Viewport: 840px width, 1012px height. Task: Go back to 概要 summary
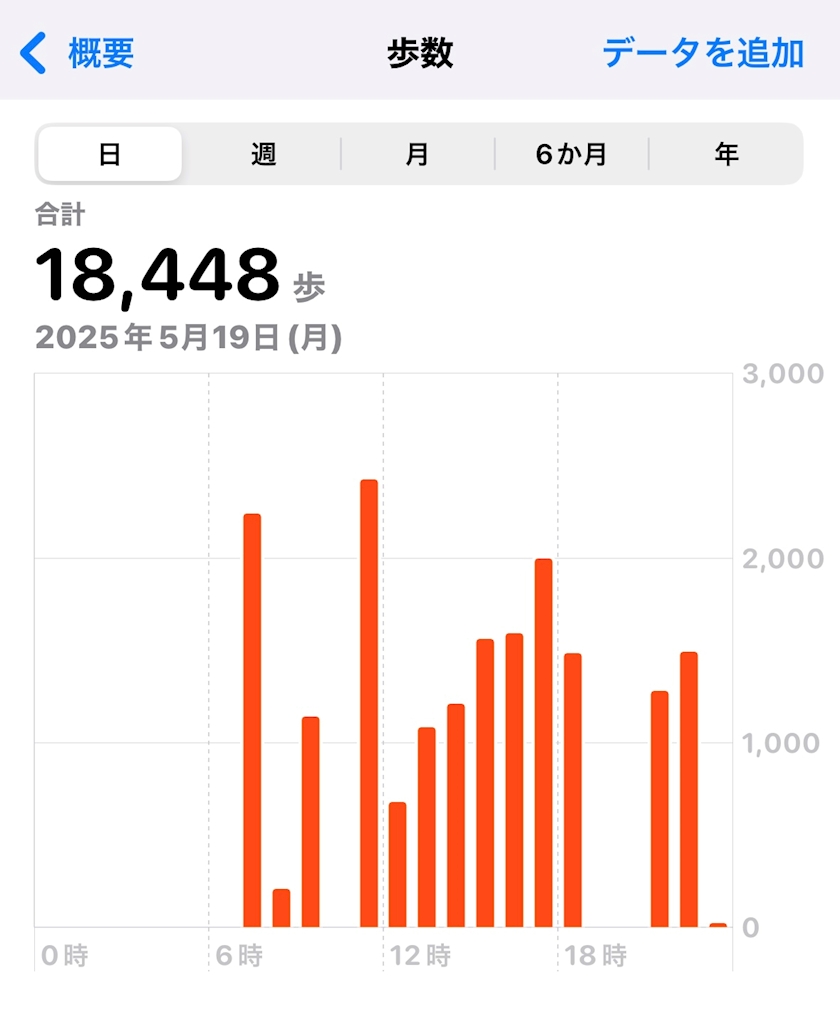coord(77,53)
